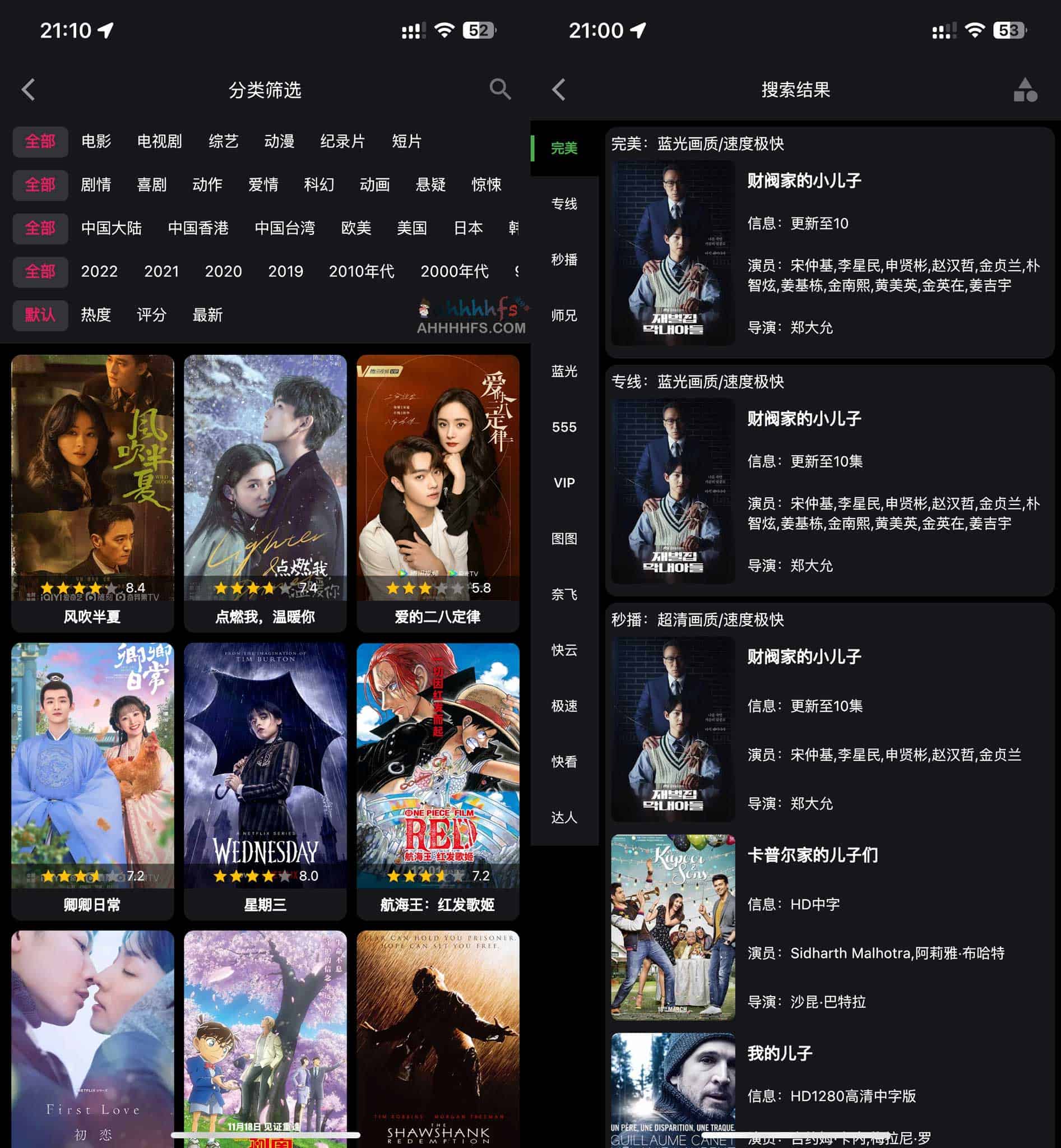Switch to the 蓝光 source tab
Viewport: 1061px width, 1148px height.
pos(564,372)
